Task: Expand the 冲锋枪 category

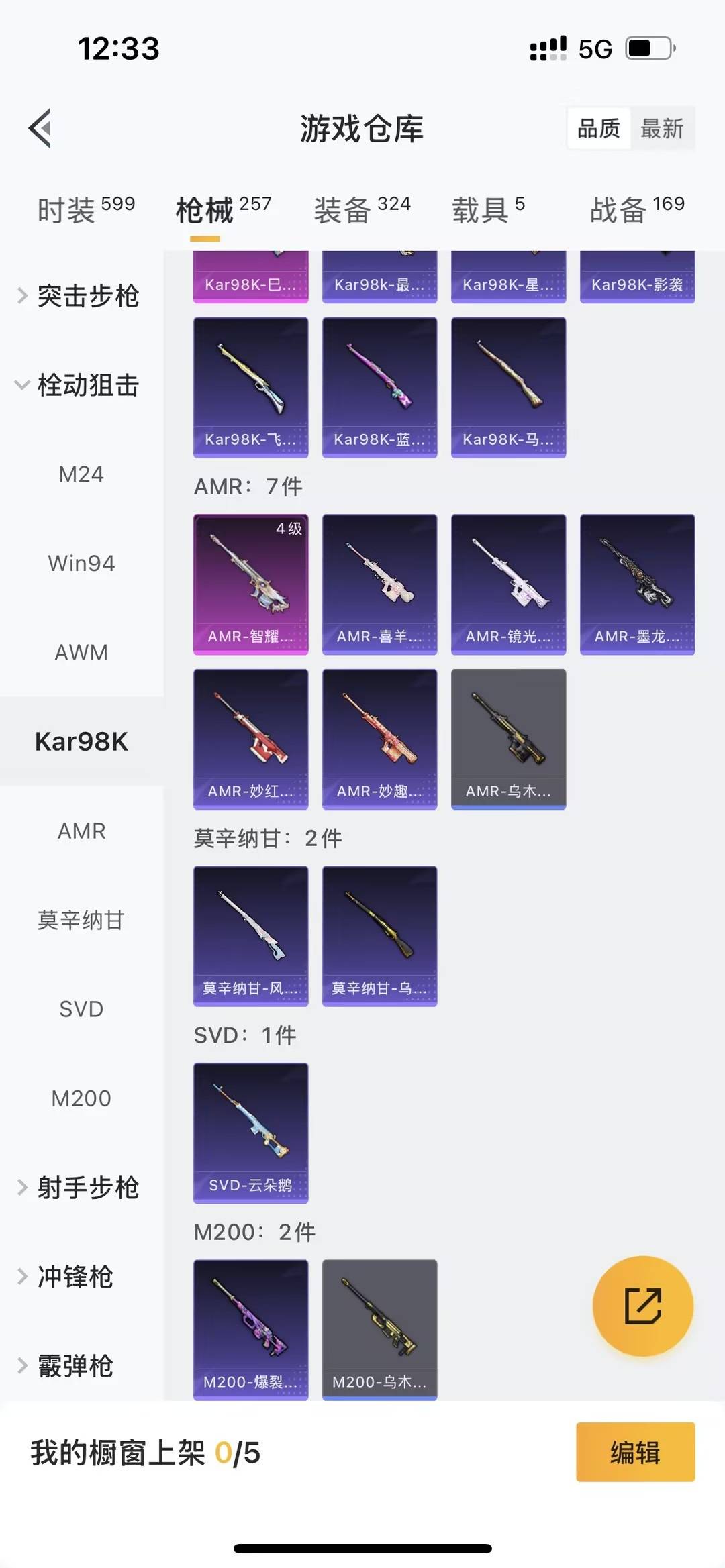Action: coord(74,1277)
